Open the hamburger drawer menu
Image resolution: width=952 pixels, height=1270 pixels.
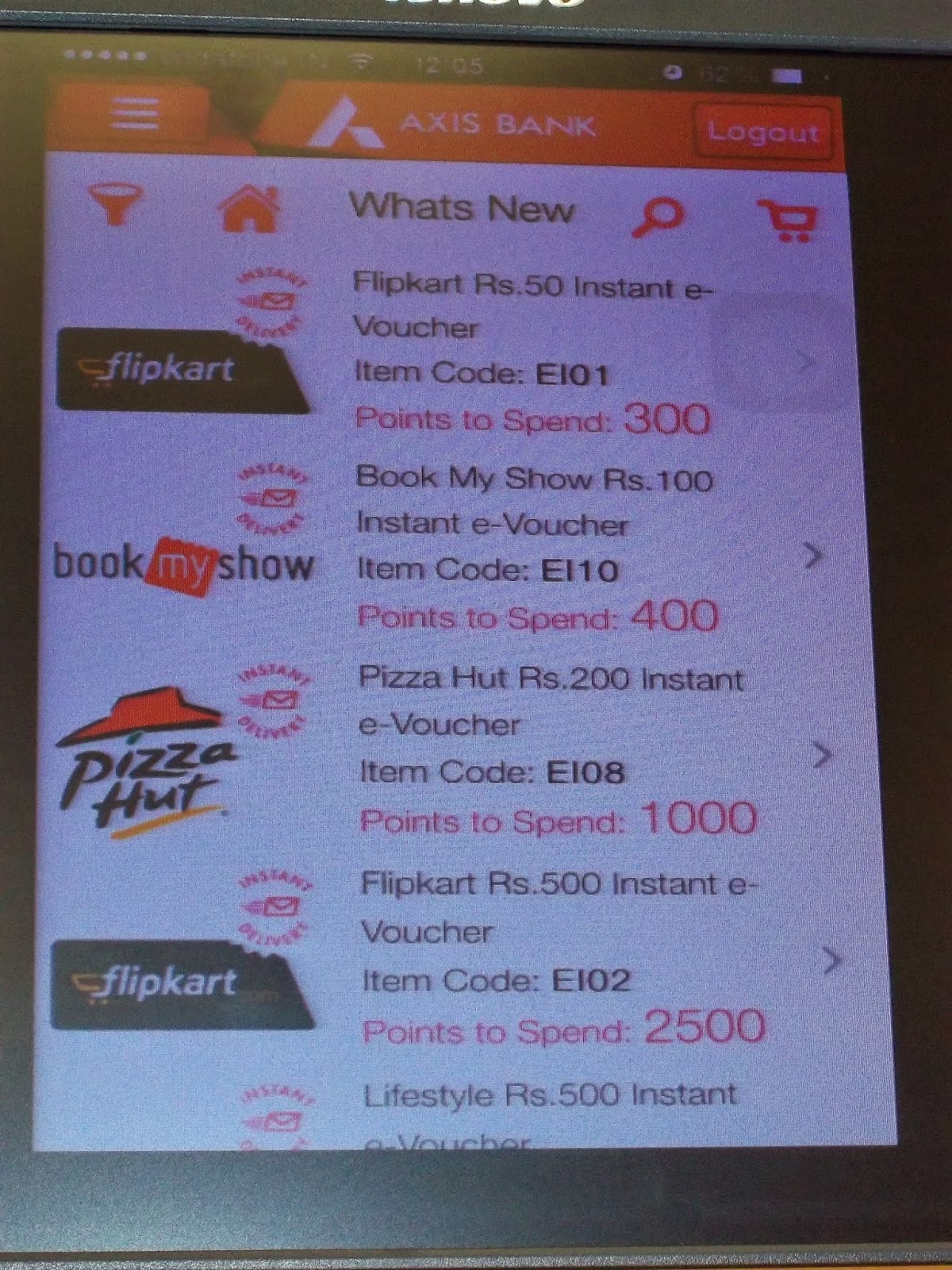click(x=135, y=114)
